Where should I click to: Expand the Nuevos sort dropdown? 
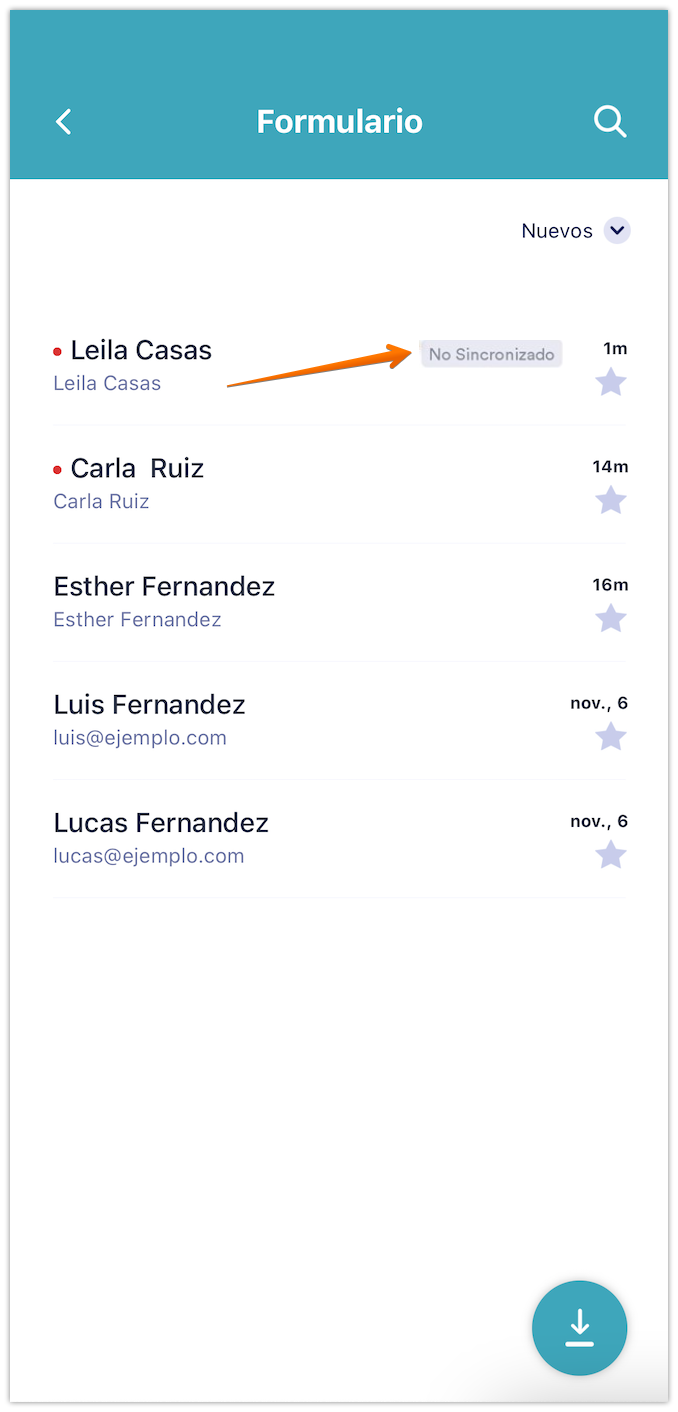point(617,231)
